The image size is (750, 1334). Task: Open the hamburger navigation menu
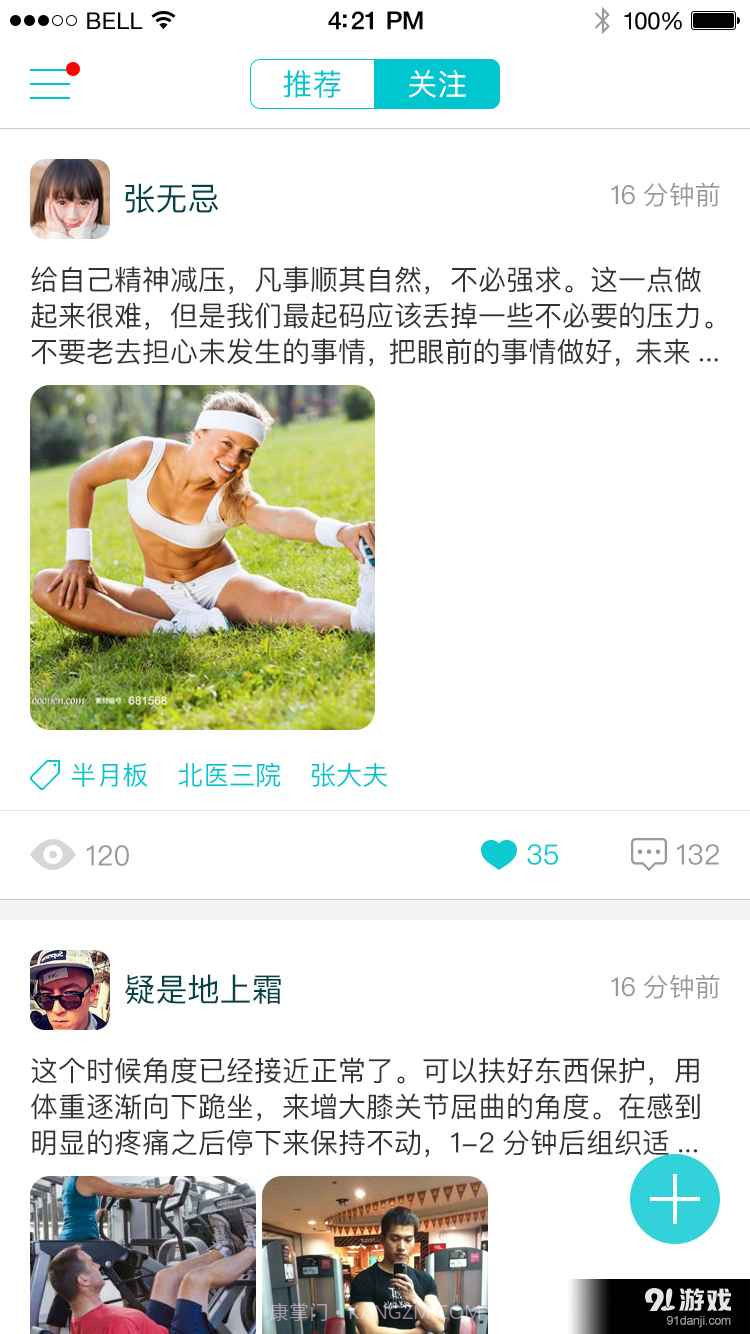click(50, 84)
